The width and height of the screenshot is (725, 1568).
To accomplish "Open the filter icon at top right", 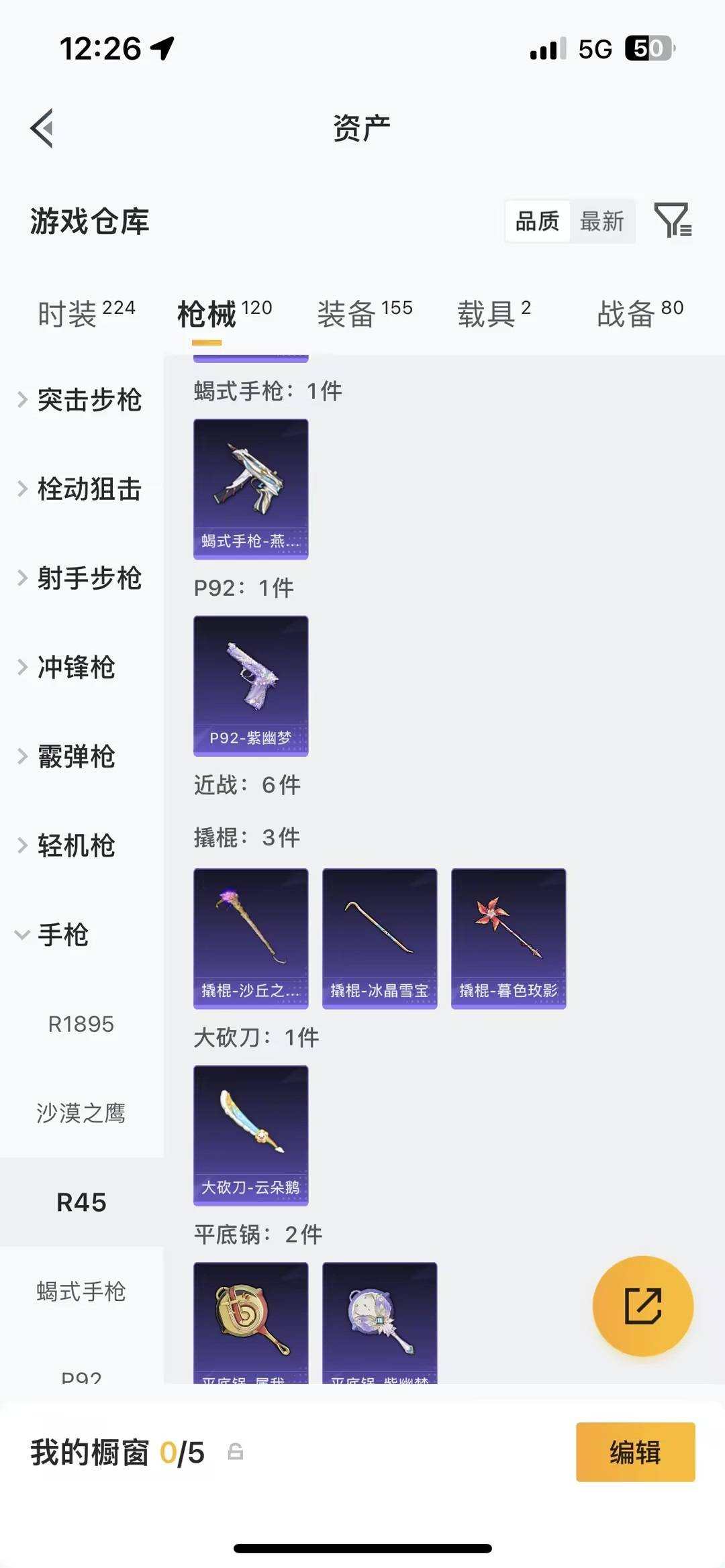I will coord(673,221).
